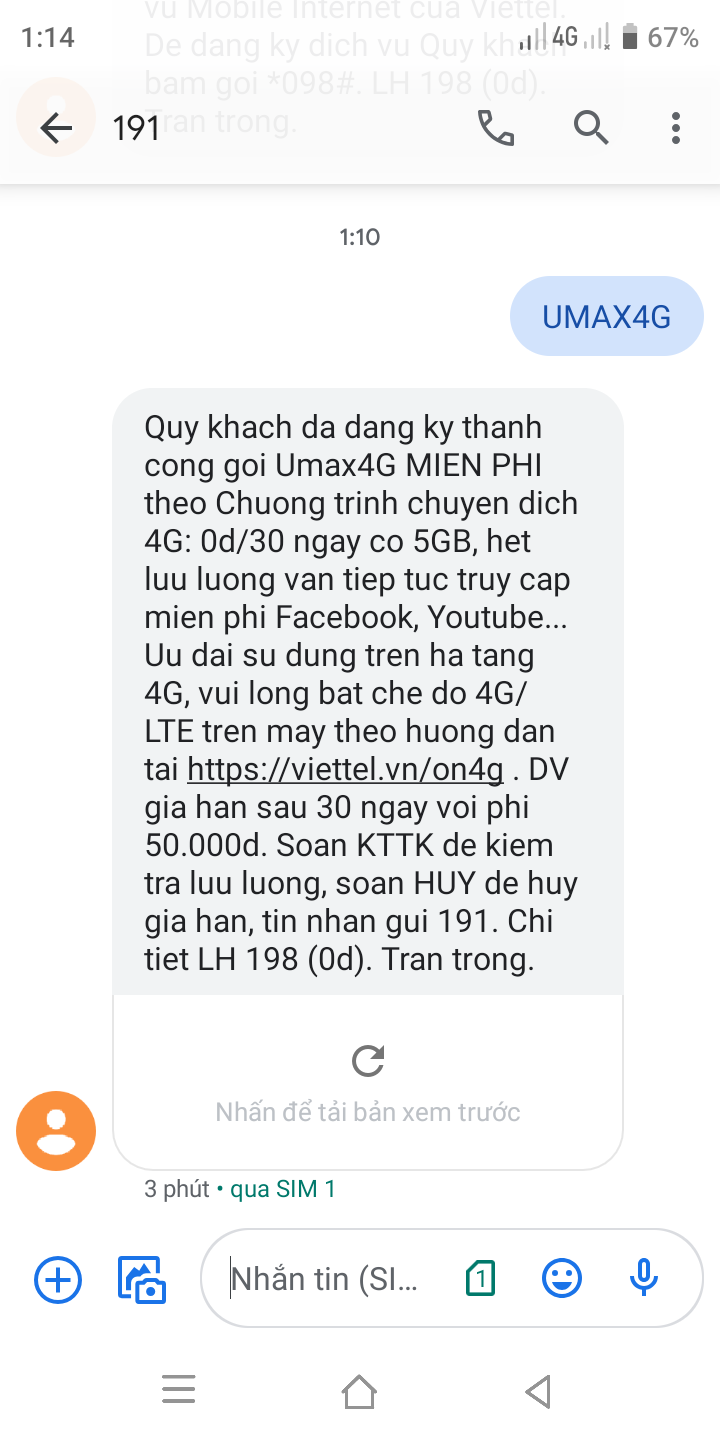Screen dimensions: 720x1440
Task: Open the plus attachment menu
Action: coord(58,1279)
